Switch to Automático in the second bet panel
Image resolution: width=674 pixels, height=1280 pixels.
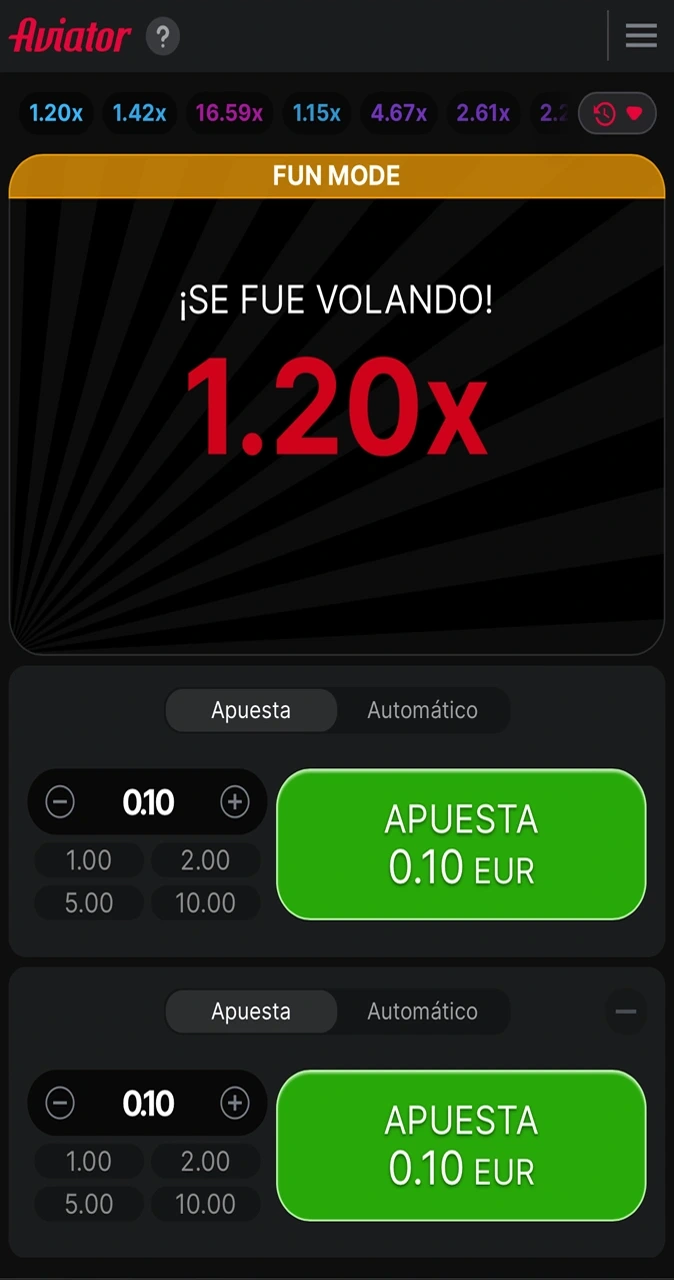(x=422, y=1011)
